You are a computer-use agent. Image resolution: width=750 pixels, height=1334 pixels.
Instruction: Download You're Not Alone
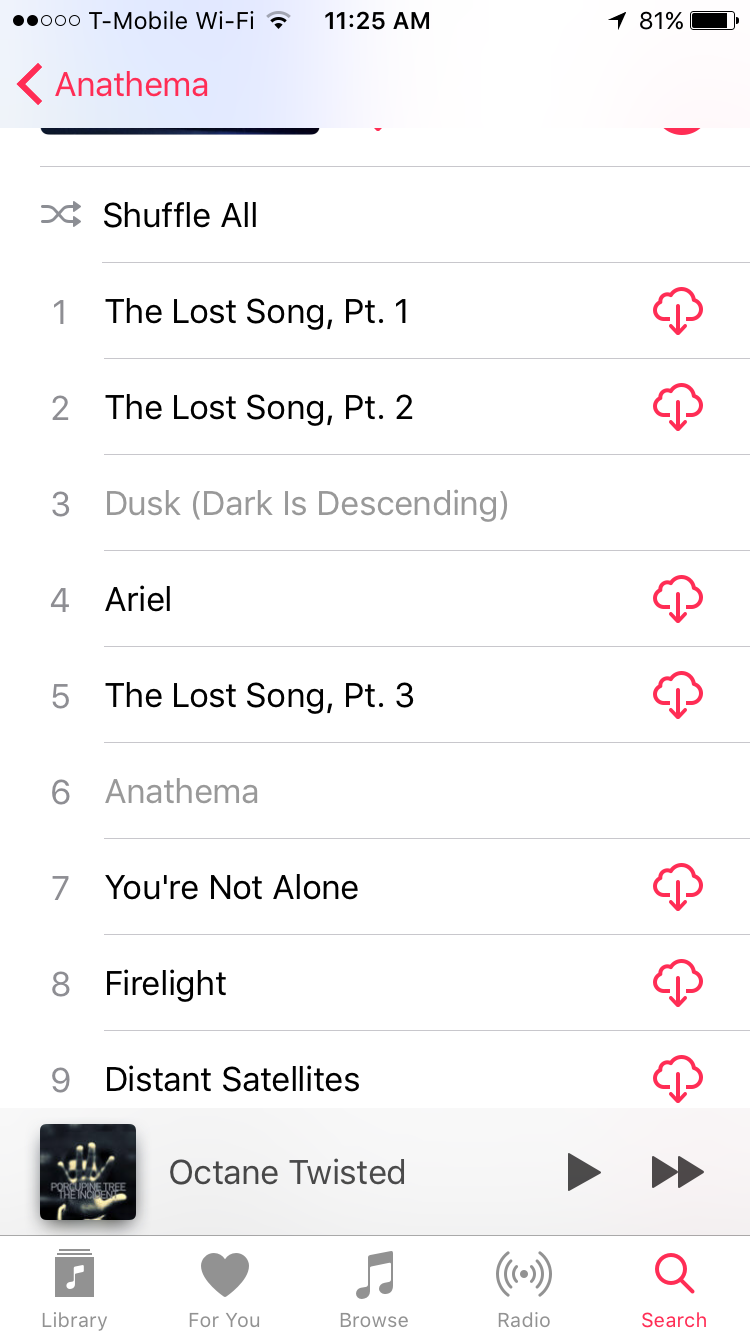coord(678,888)
